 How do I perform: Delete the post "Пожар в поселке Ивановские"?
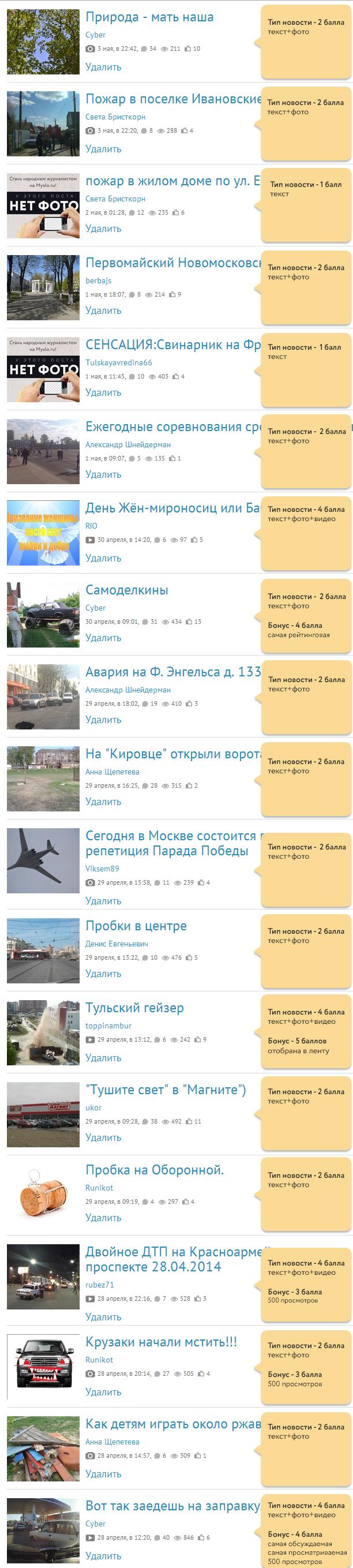(103, 149)
